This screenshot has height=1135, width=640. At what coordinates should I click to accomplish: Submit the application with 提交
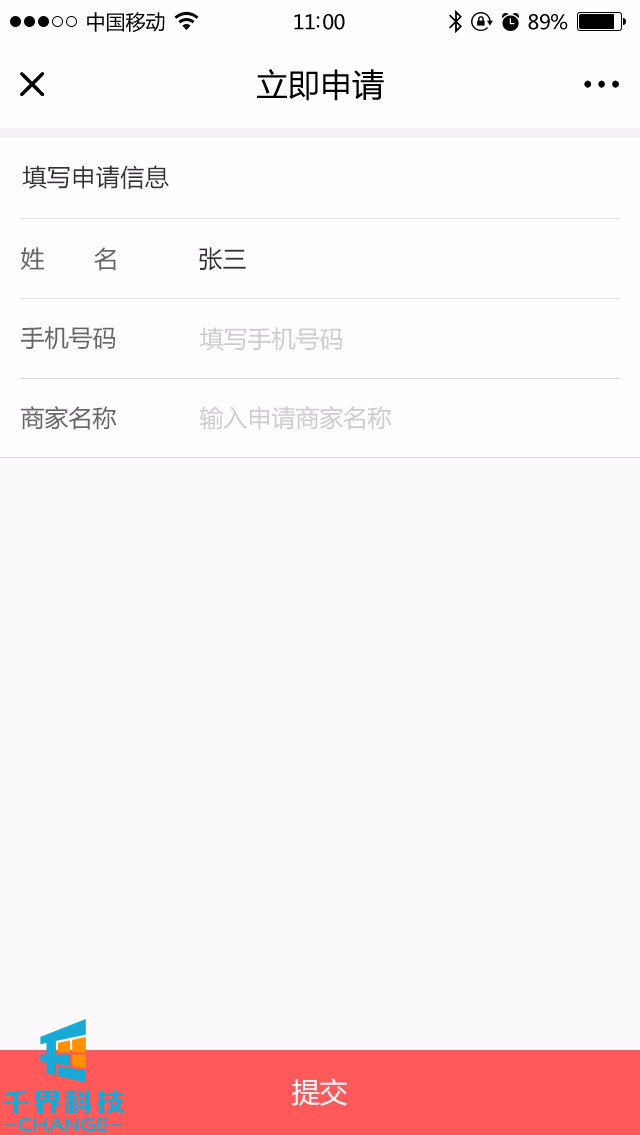320,1092
